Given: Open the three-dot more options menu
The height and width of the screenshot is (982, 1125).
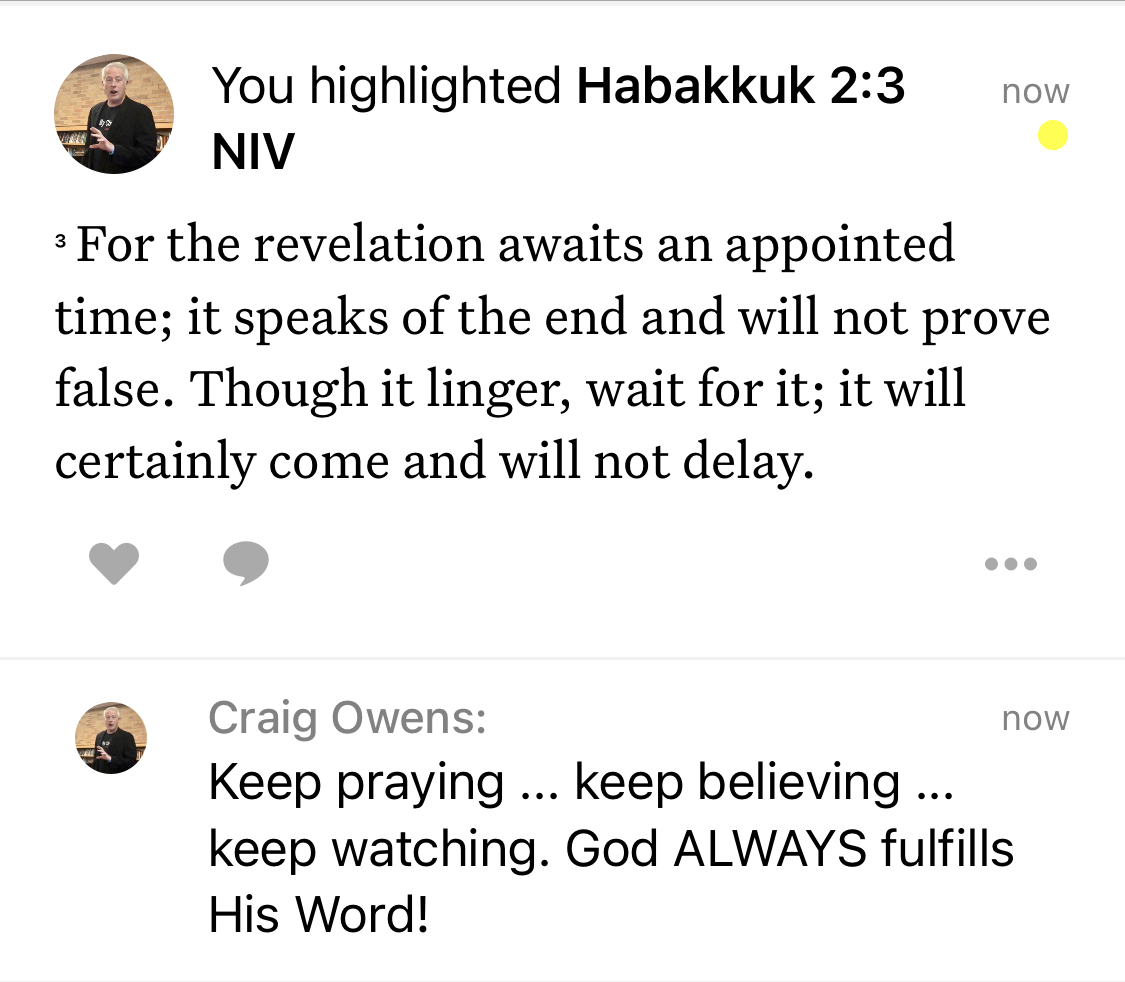Looking at the screenshot, I should [x=1010, y=564].
